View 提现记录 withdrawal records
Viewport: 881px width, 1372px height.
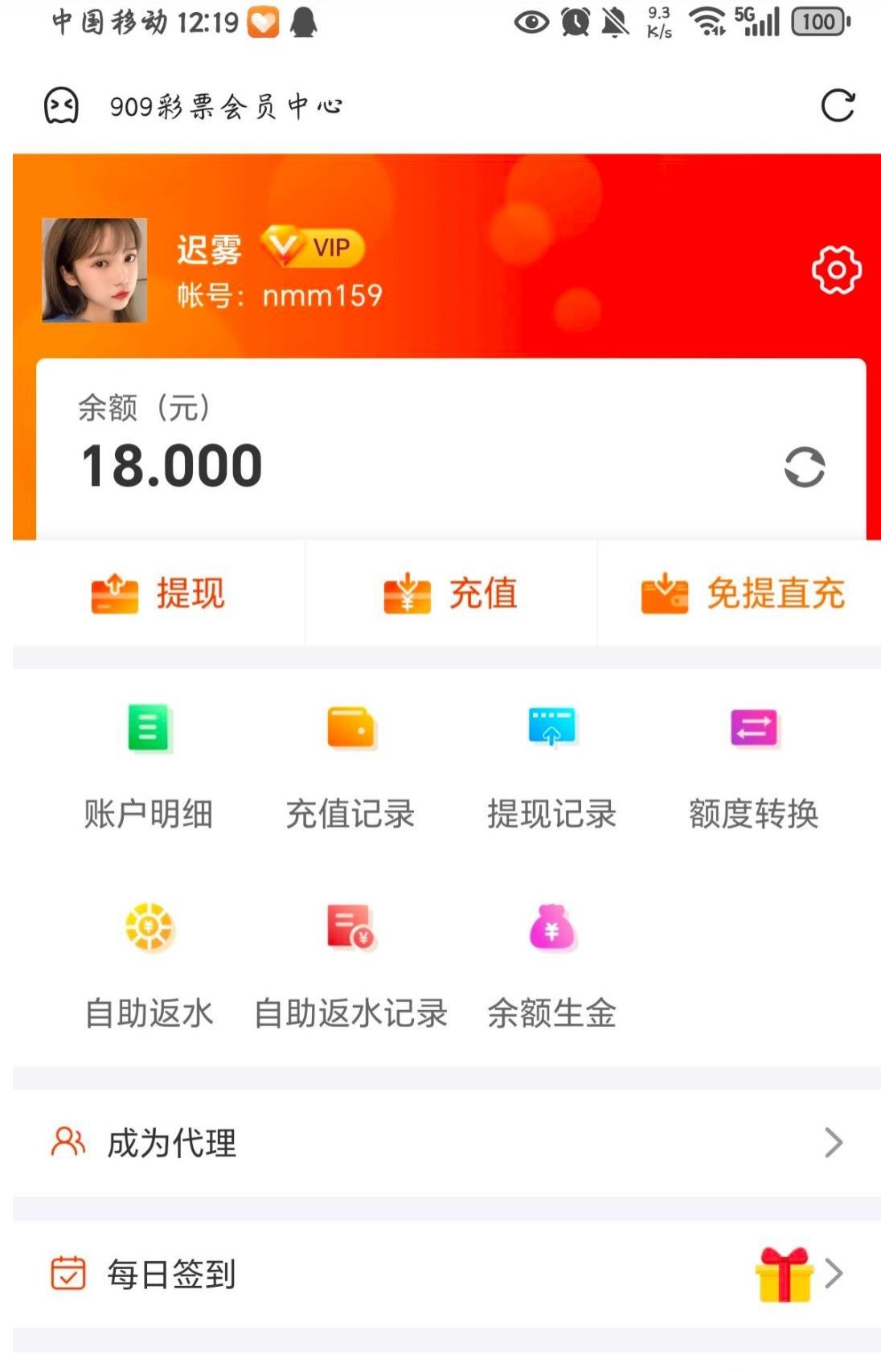[551, 764]
